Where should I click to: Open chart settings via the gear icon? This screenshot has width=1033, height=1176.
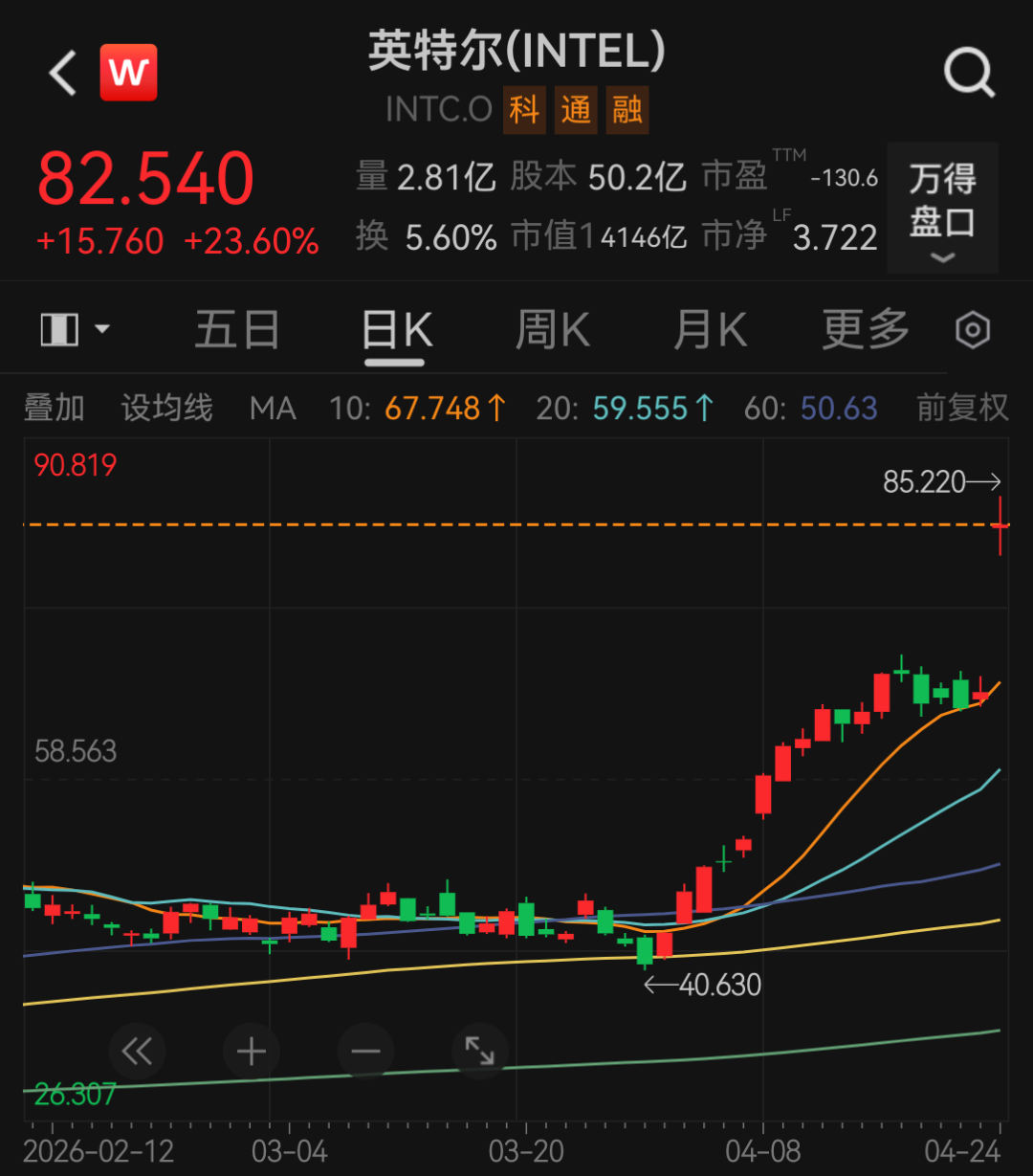click(x=972, y=328)
